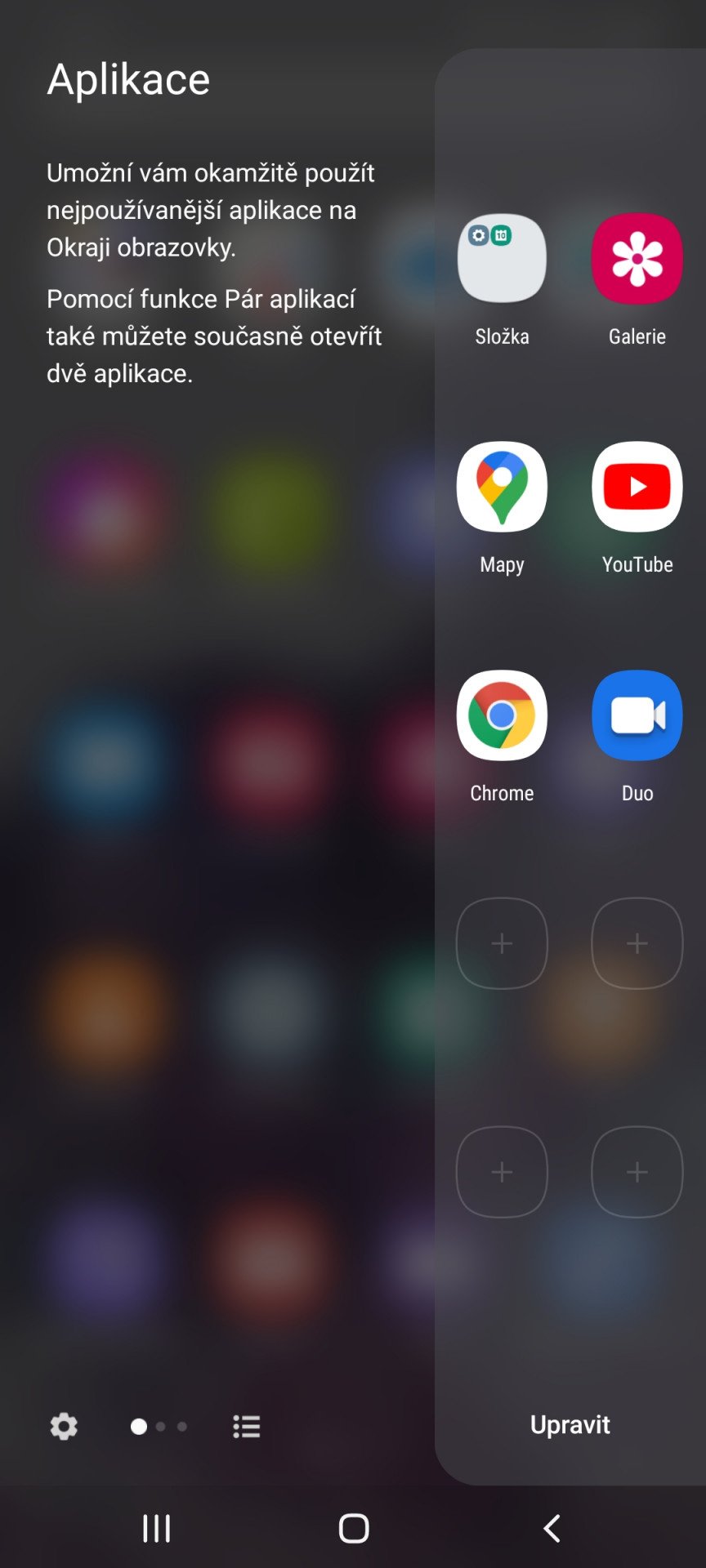The image size is (706, 1568).
Task: Go to the home screen
Action: [x=354, y=1528]
